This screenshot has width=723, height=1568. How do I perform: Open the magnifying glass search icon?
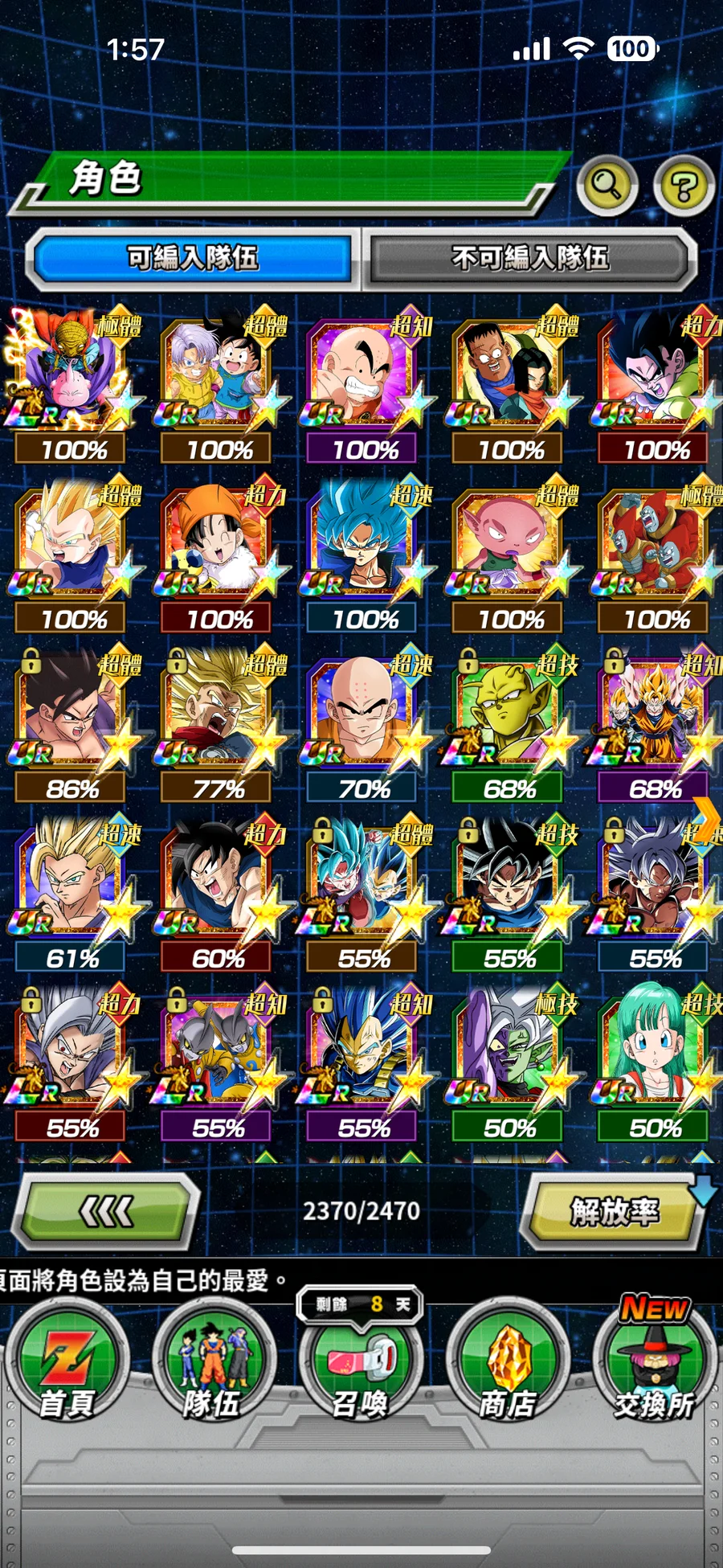(607, 185)
